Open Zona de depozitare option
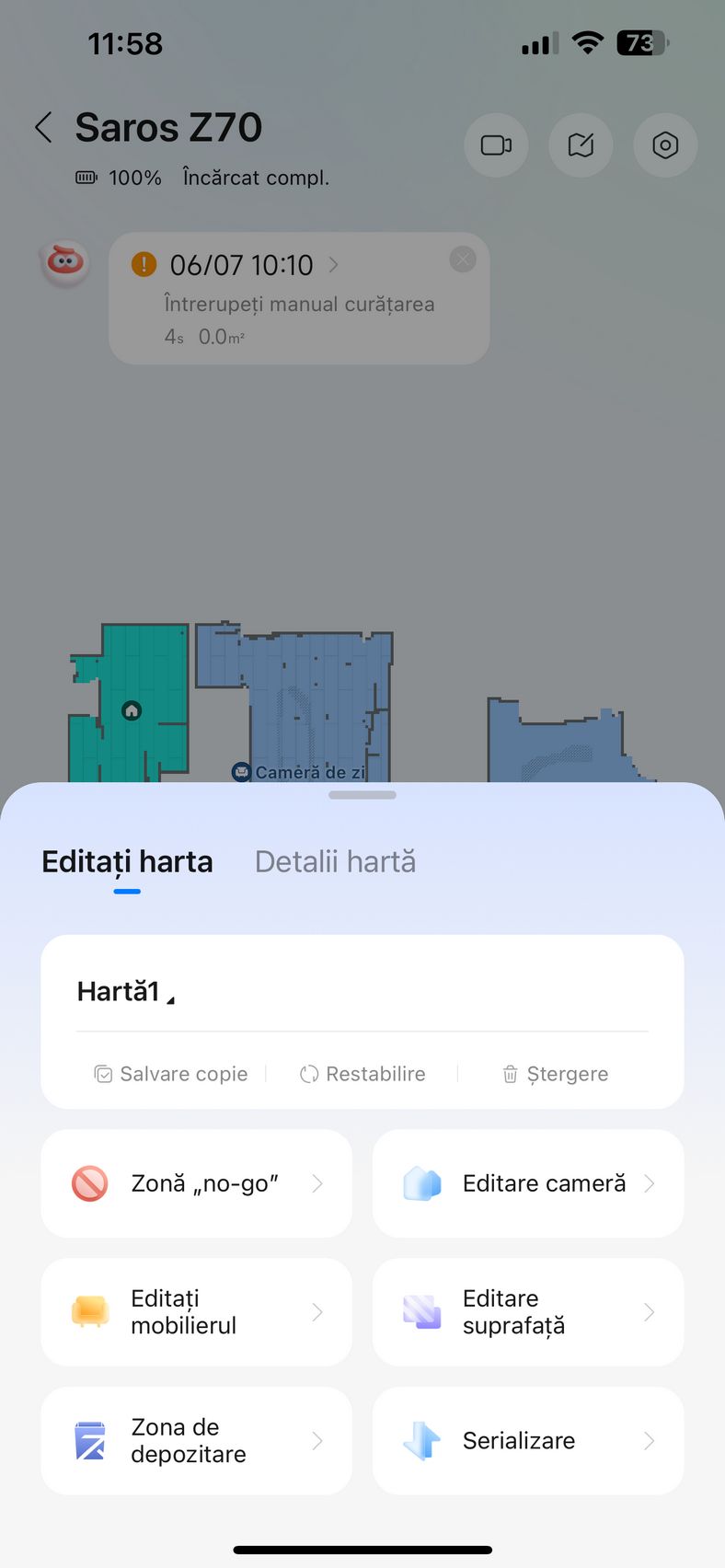The width and height of the screenshot is (725, 1568). tap(196, 1441)
